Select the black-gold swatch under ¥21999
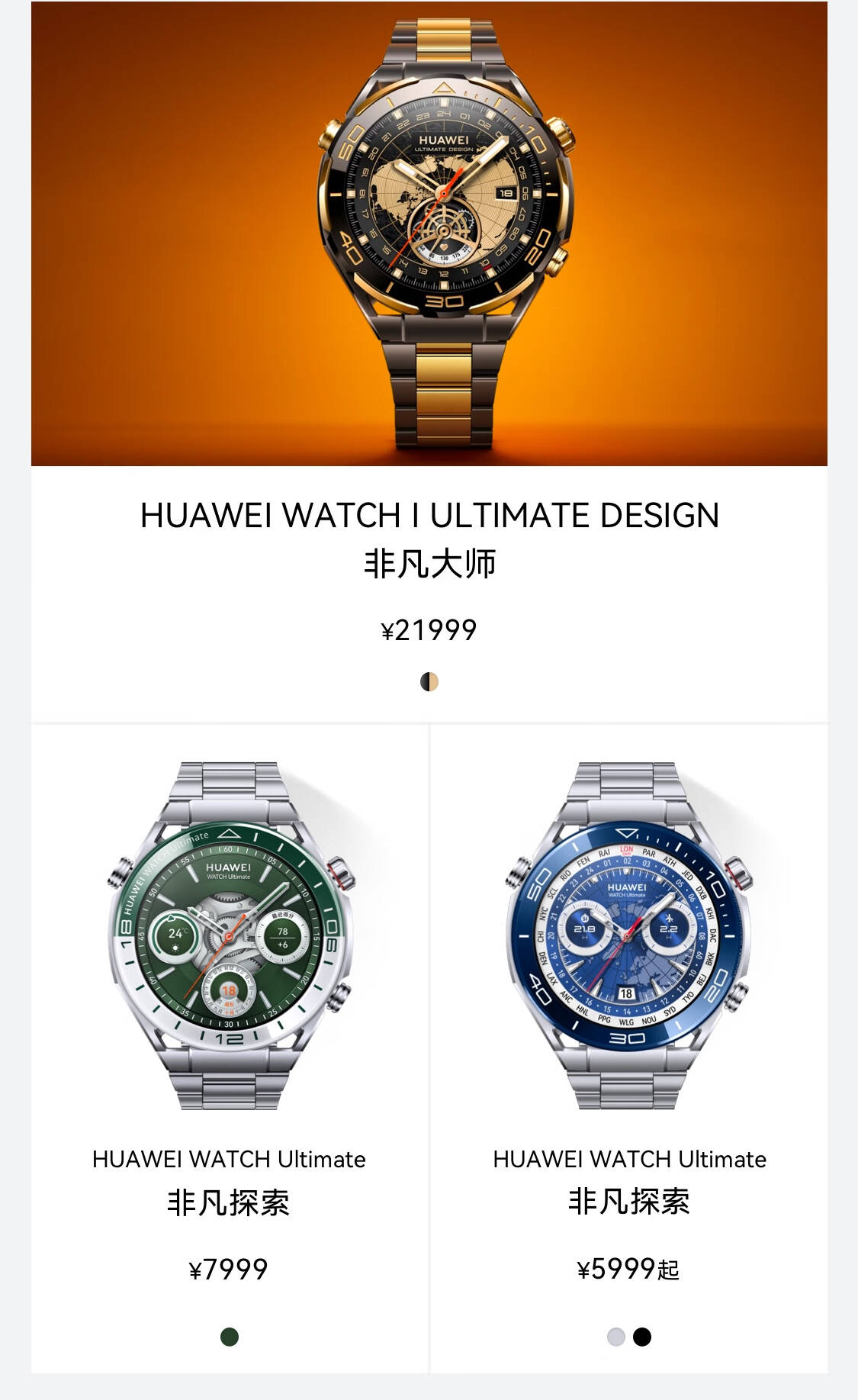Screen dimensions: 858x1400 pyautogui.click(x=429, y=681)
